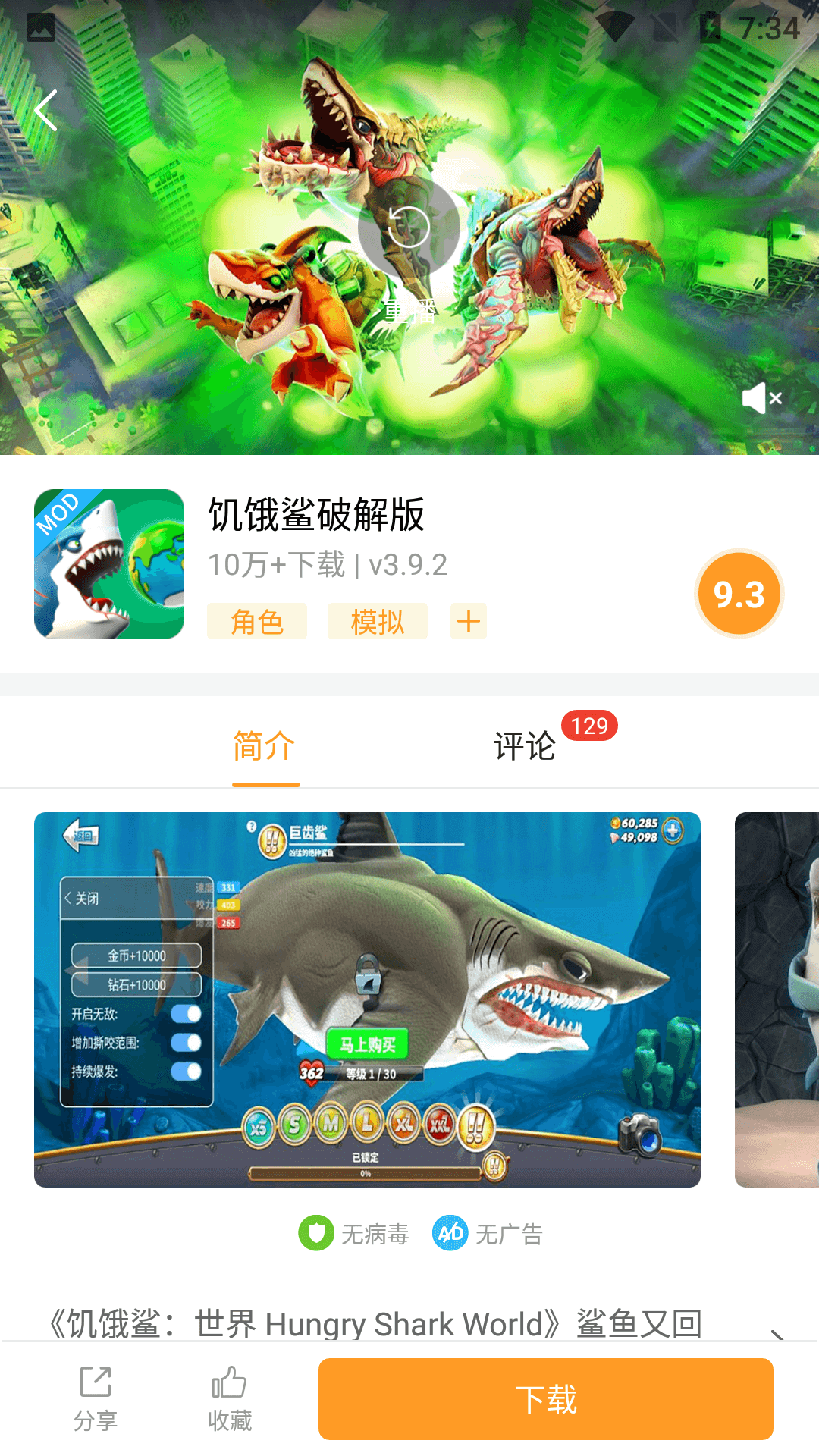Open the megalodon shark screenshot

pos(367,999)
